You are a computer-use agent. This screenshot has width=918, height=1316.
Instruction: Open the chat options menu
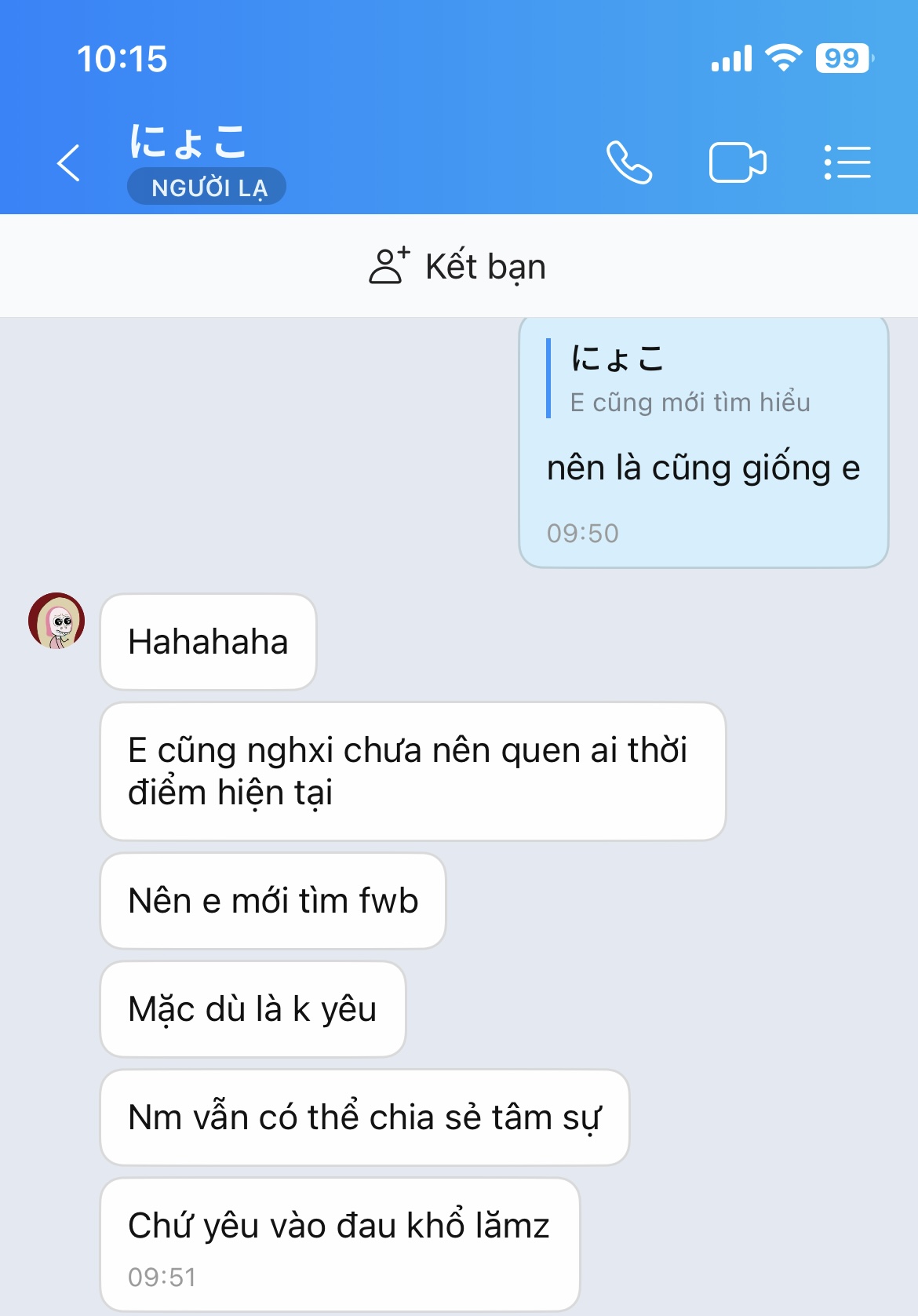tap(847, 162)
